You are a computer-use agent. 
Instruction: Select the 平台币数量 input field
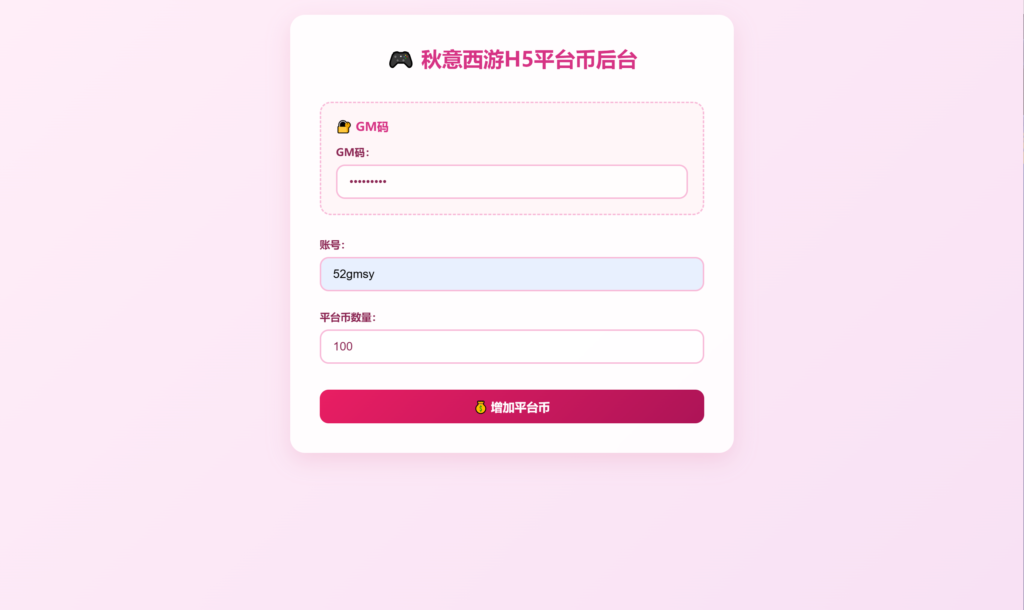click(x=511, y=346)
